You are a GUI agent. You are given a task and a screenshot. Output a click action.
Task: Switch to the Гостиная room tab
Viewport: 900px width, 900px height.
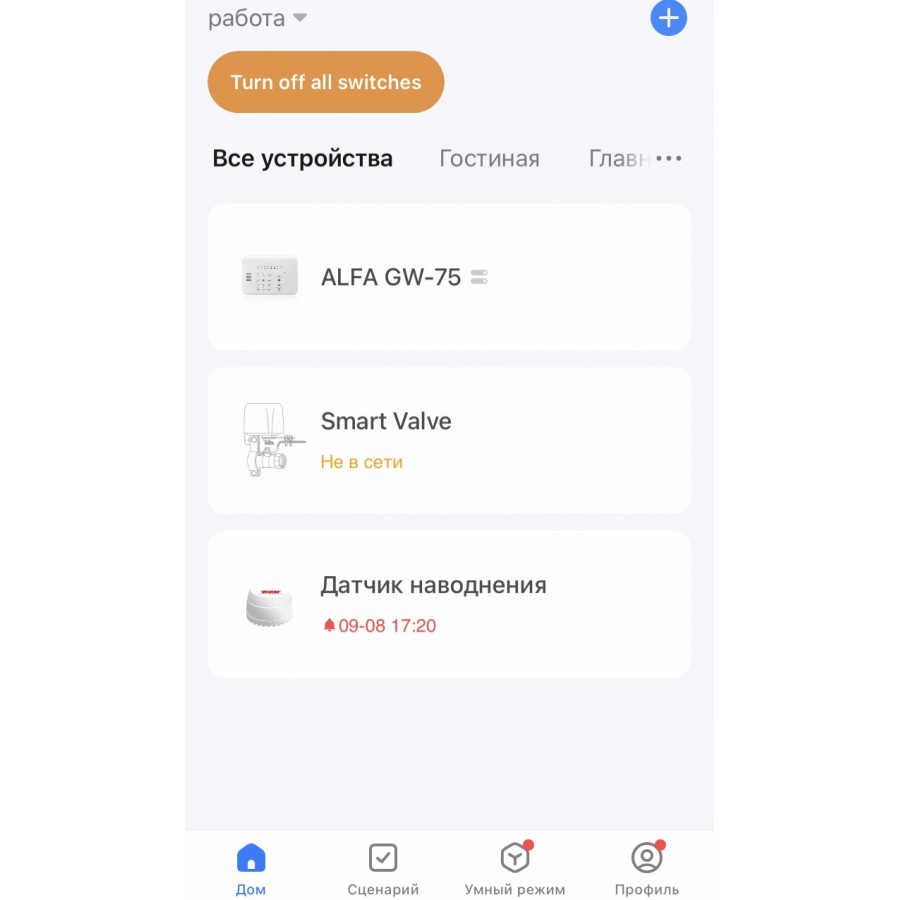[489, 159]
